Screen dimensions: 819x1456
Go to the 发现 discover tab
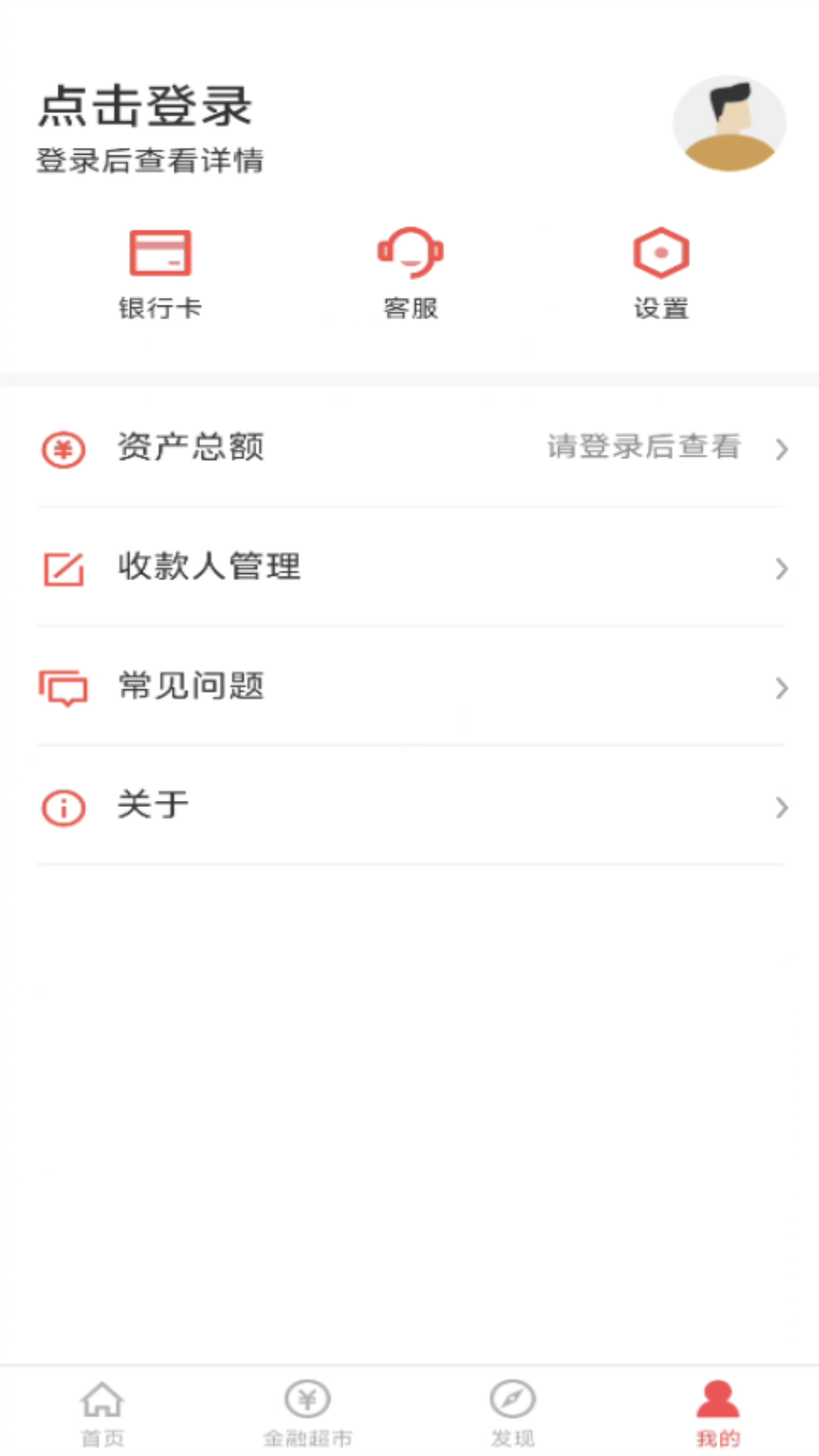pyautogui.click(x=513, y=1412)
